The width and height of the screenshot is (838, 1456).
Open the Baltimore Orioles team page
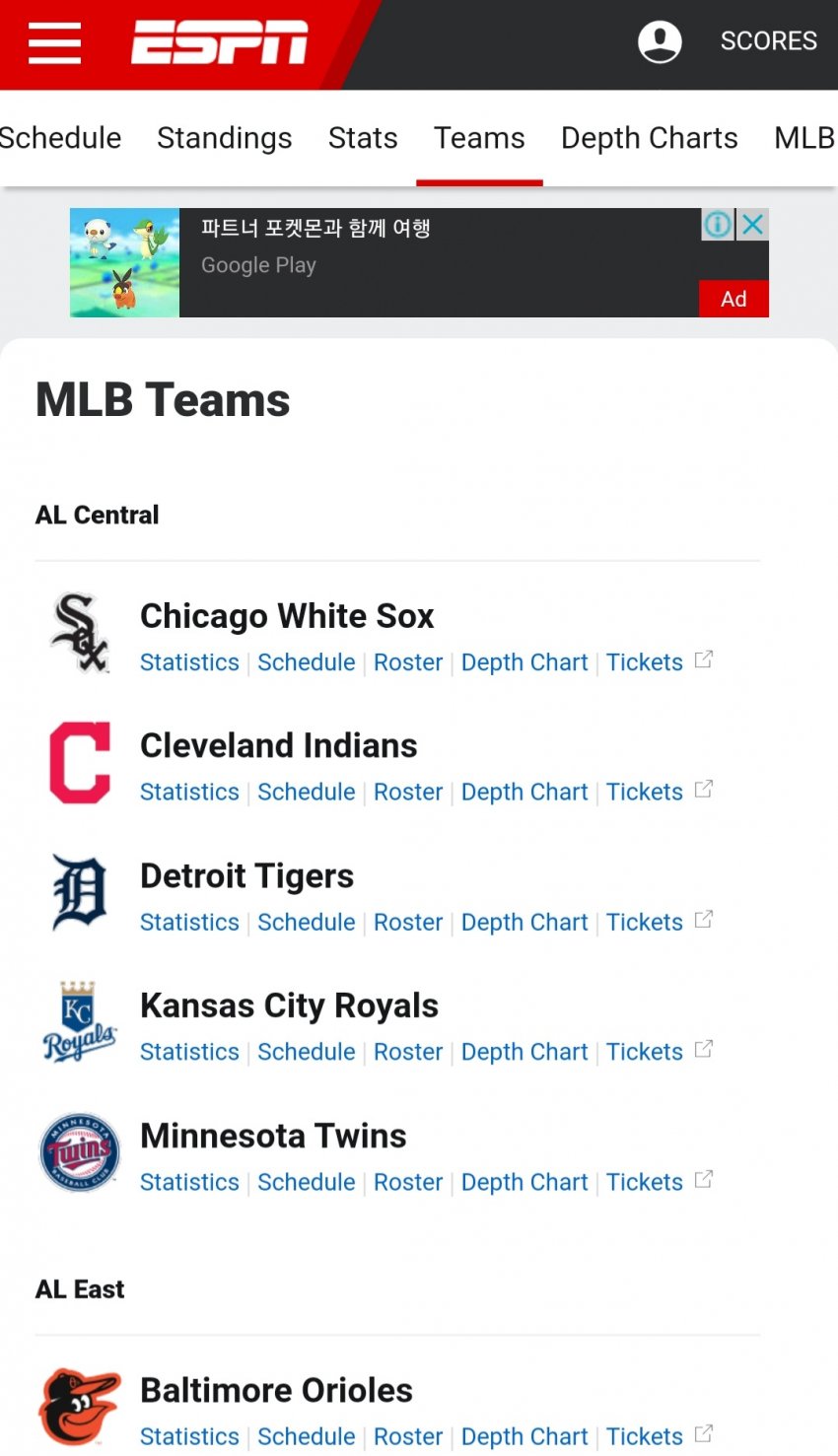[x=276, y=1391]
